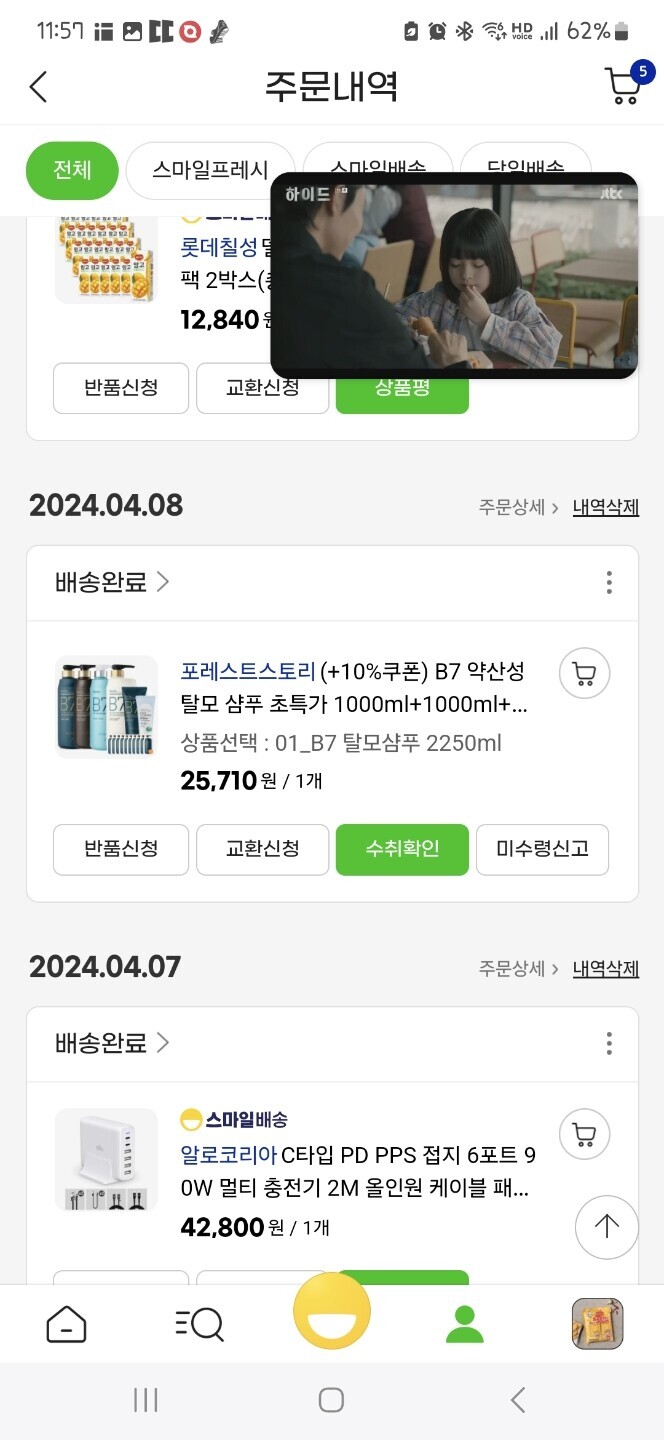
Task: Add the 포레스트스토리 shampoo to the cart
Action: (585, 674)
